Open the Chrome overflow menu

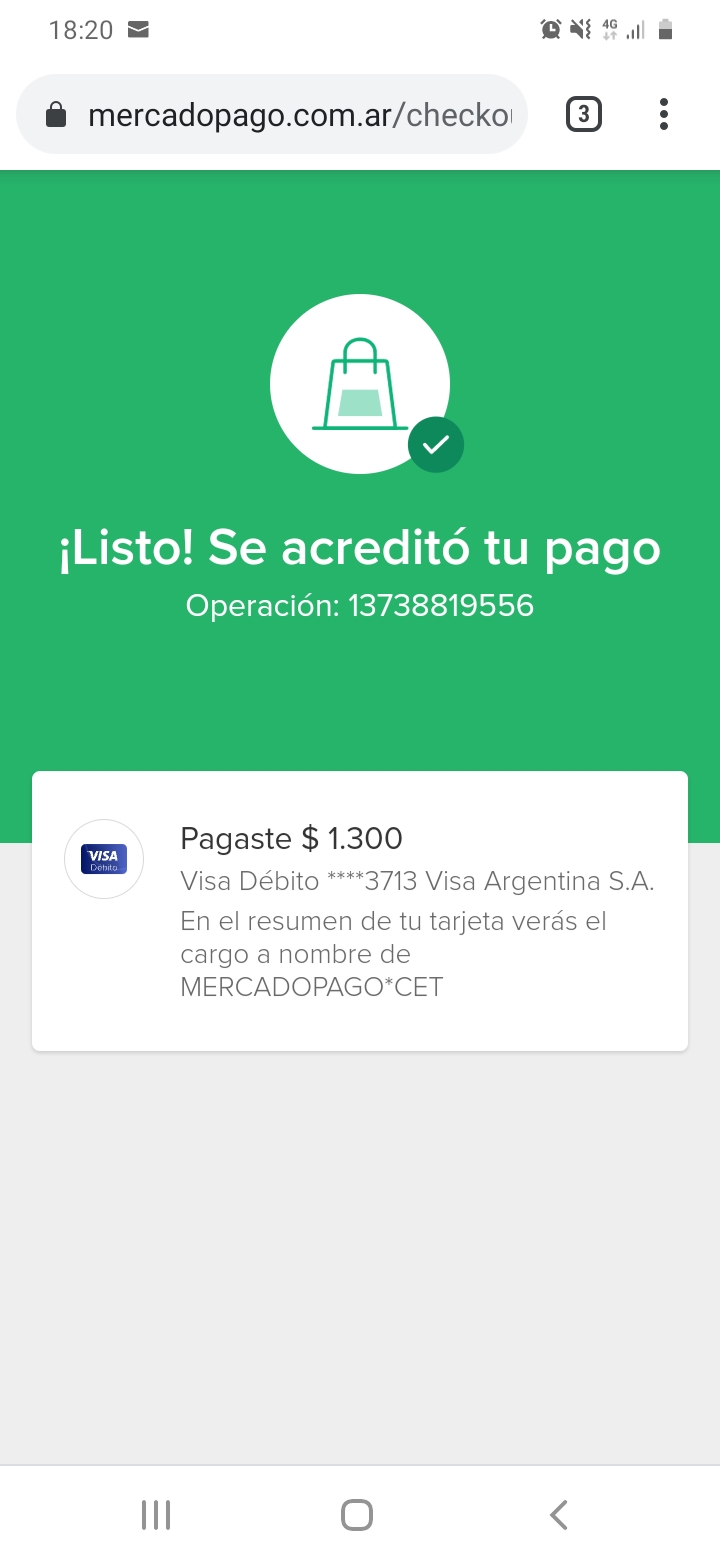point(663,115)
